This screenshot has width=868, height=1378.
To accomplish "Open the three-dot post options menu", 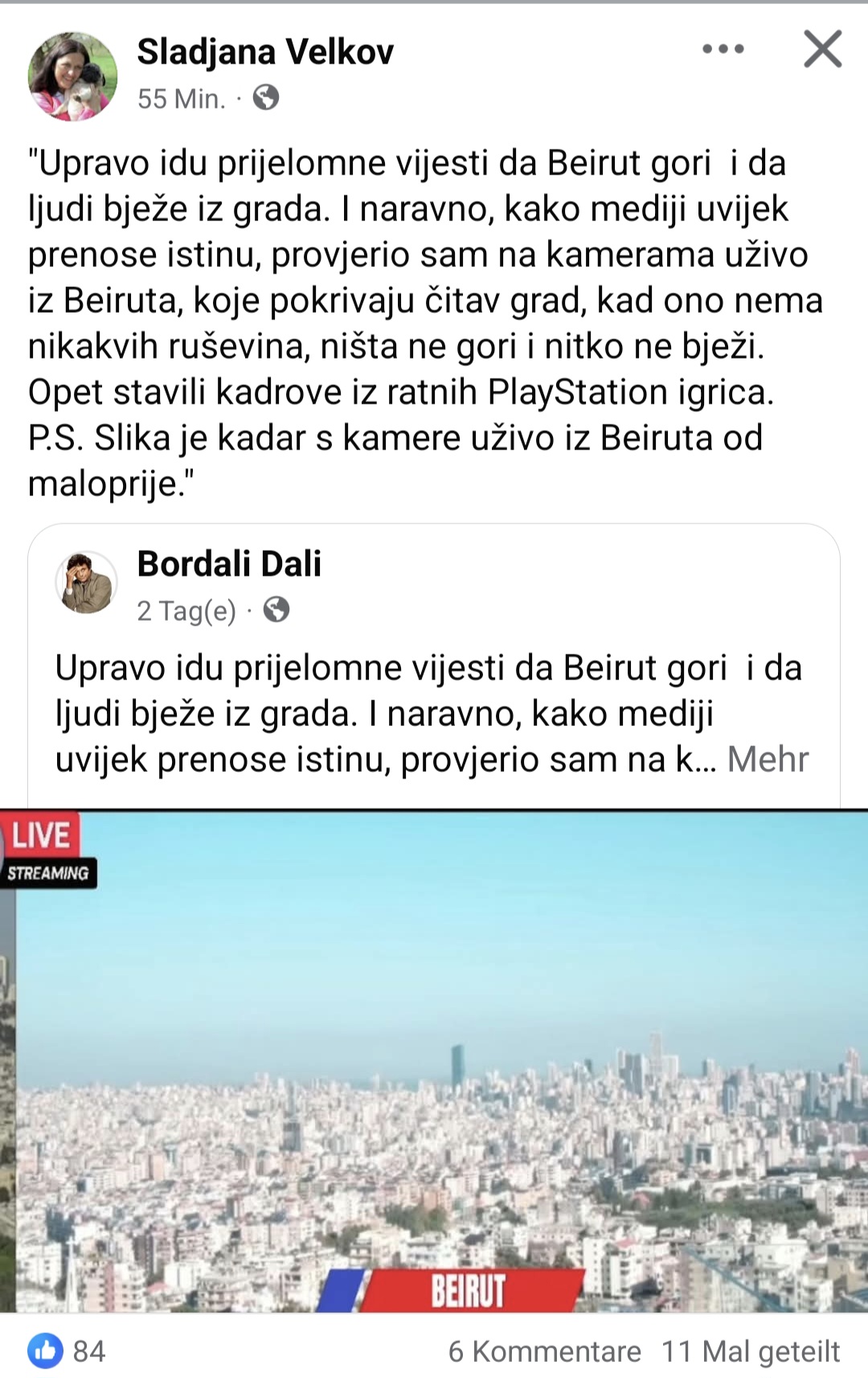I will tap(723, 49).
